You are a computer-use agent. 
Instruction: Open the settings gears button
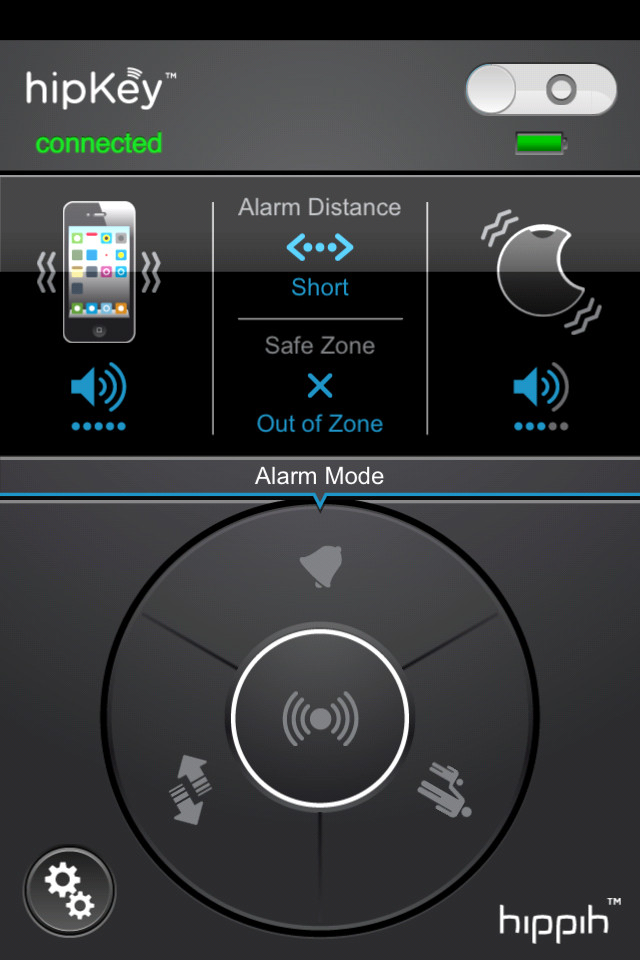click(x=69, y=891)
